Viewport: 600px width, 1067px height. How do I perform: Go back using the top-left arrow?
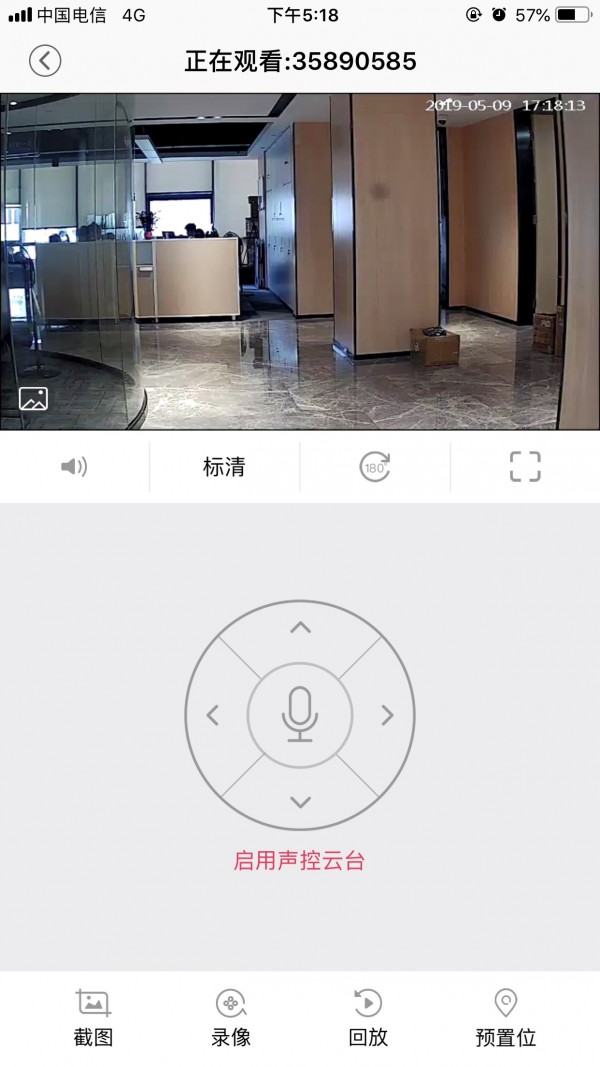click(45, 60)
